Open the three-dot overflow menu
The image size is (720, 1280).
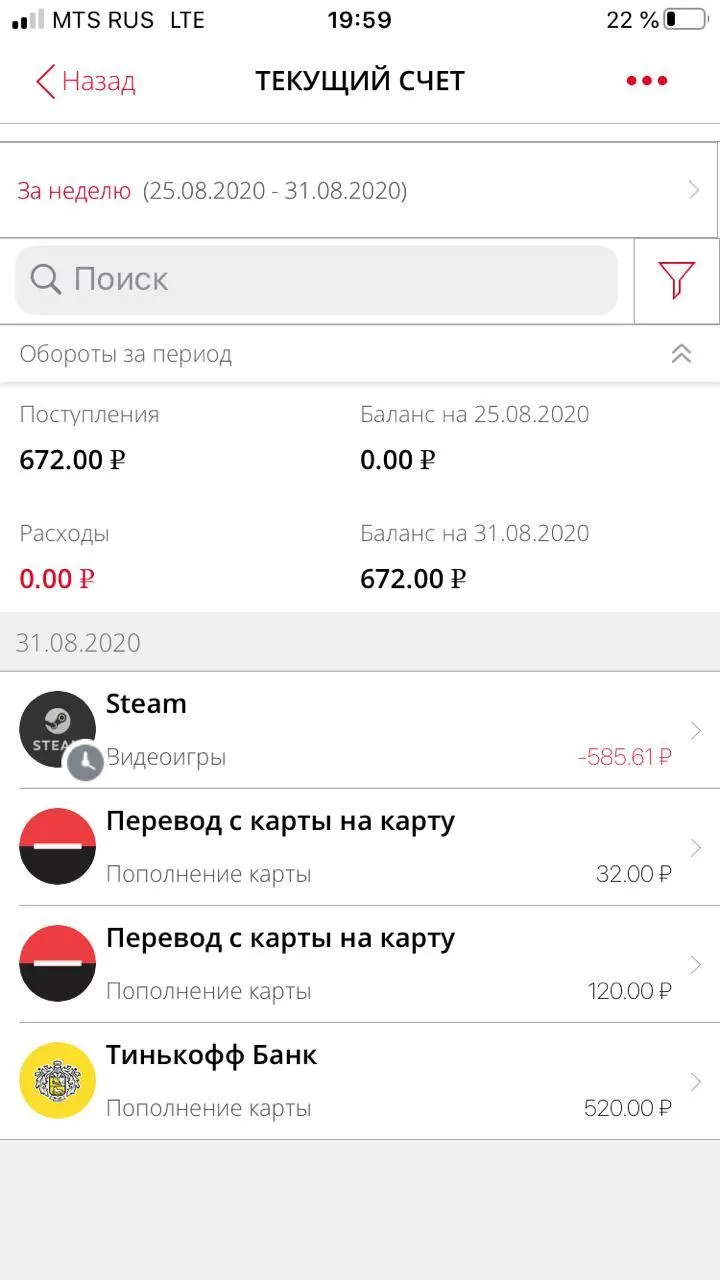646,81
